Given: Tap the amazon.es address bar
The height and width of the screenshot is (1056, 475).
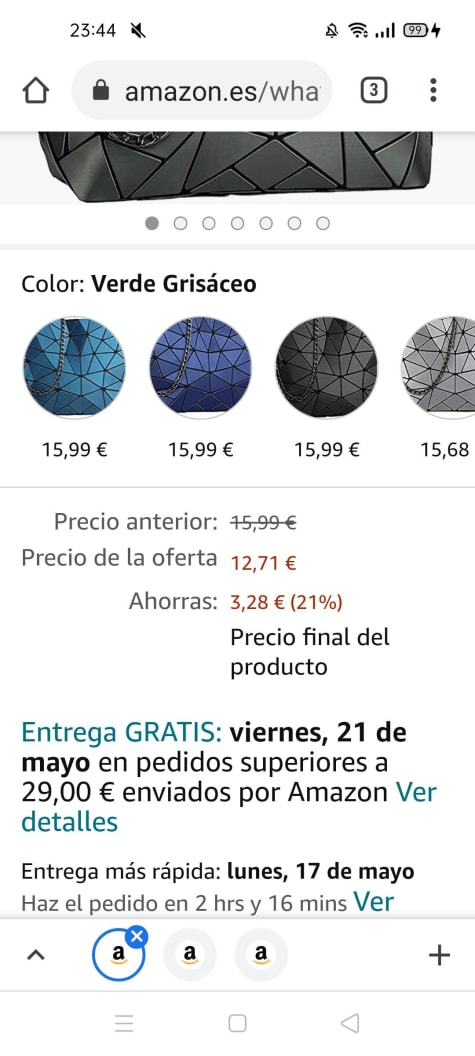Looking at the screenshot, I should coord(202,90).
